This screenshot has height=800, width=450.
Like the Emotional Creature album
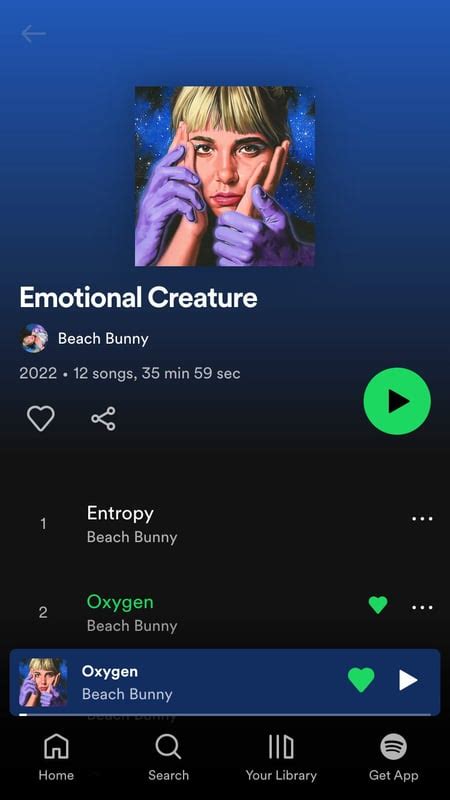click(41, 418)
